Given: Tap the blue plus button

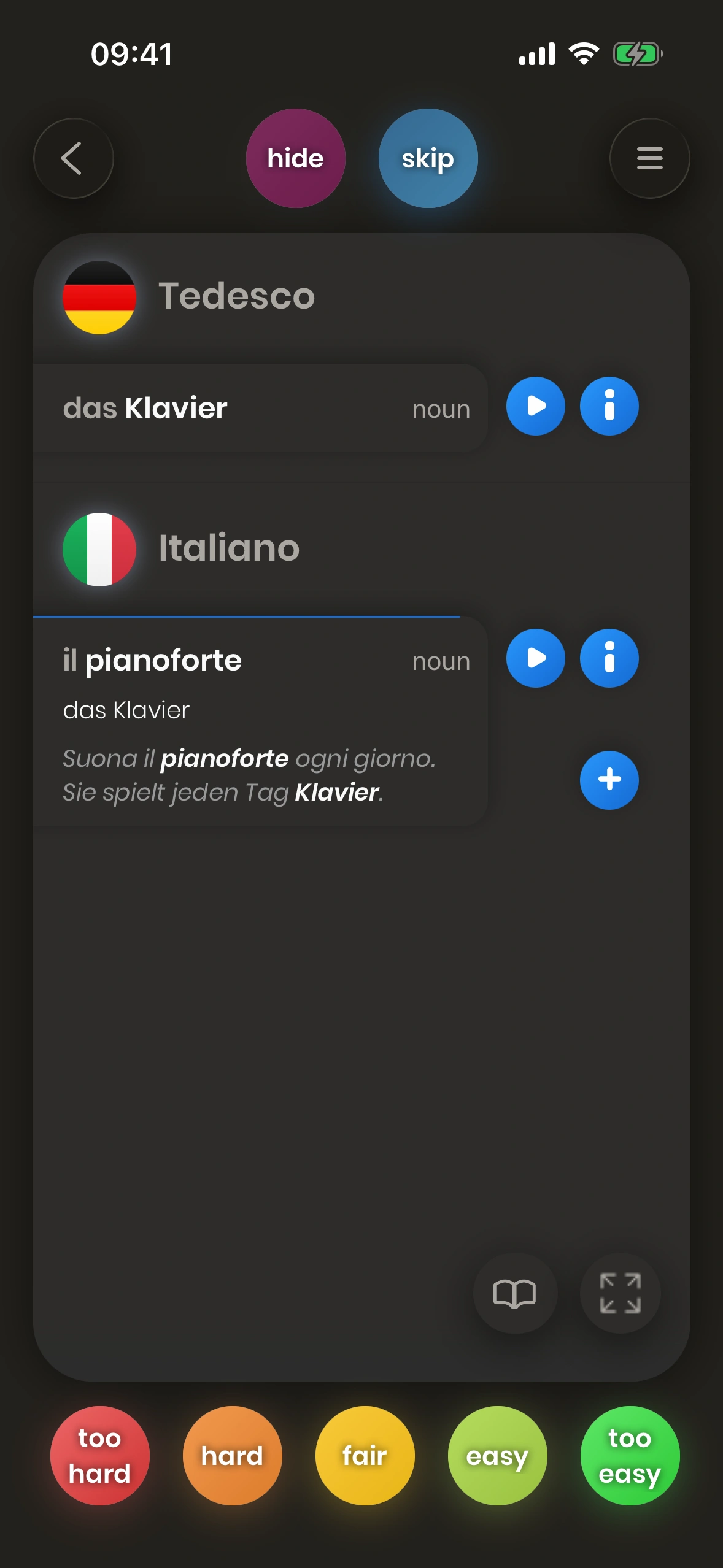Looking at the screenshot, I should click(x=609, y=780).
